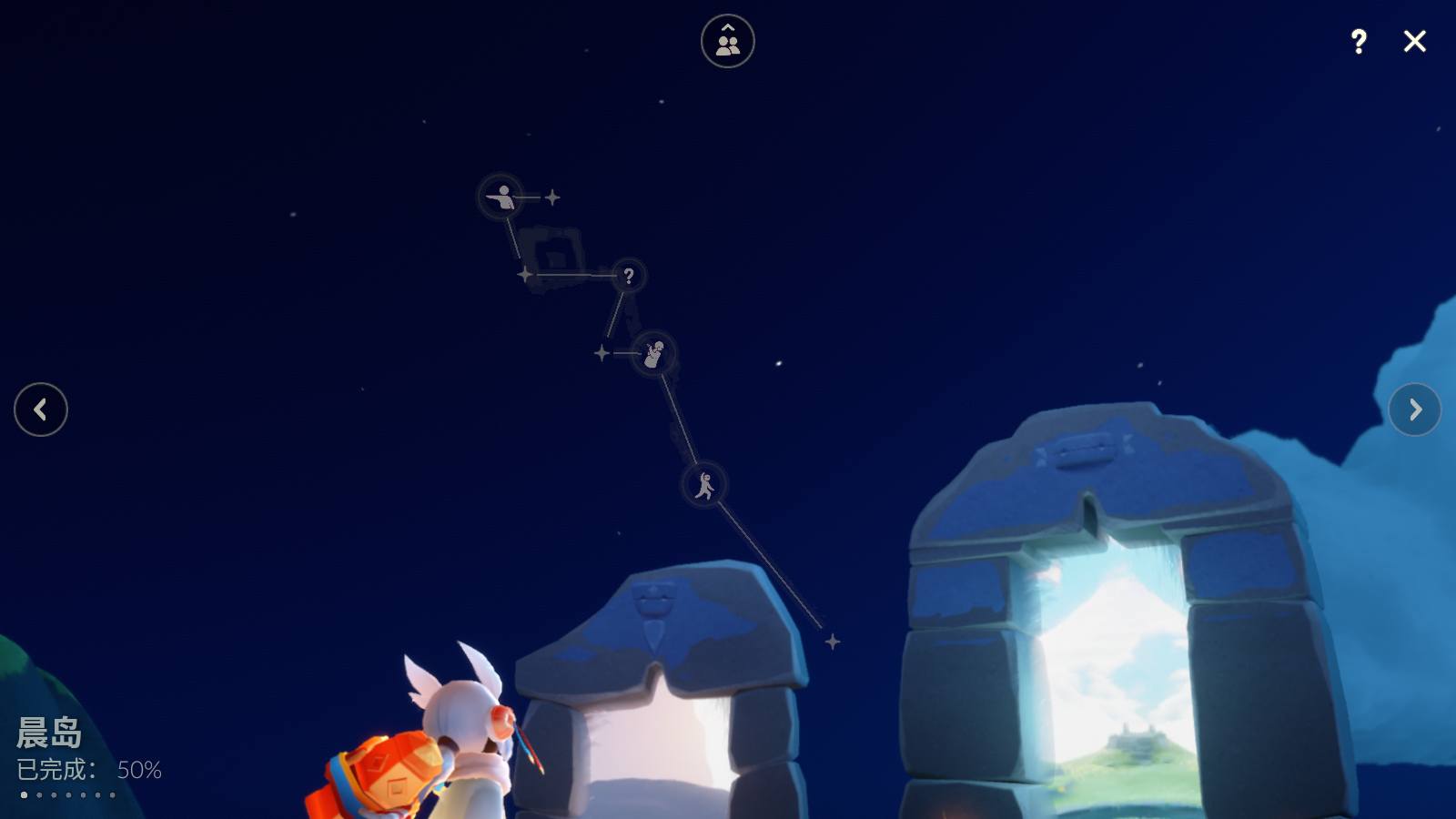Go to the previous constellation
1456x819 pixels.
point(41,409)
